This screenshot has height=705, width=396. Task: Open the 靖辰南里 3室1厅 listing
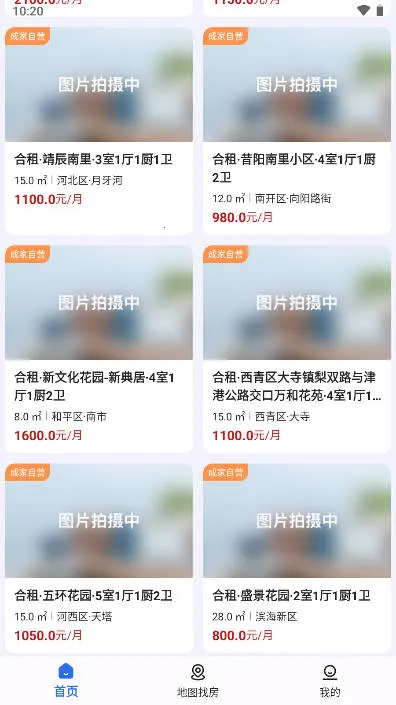coord(99,131)
